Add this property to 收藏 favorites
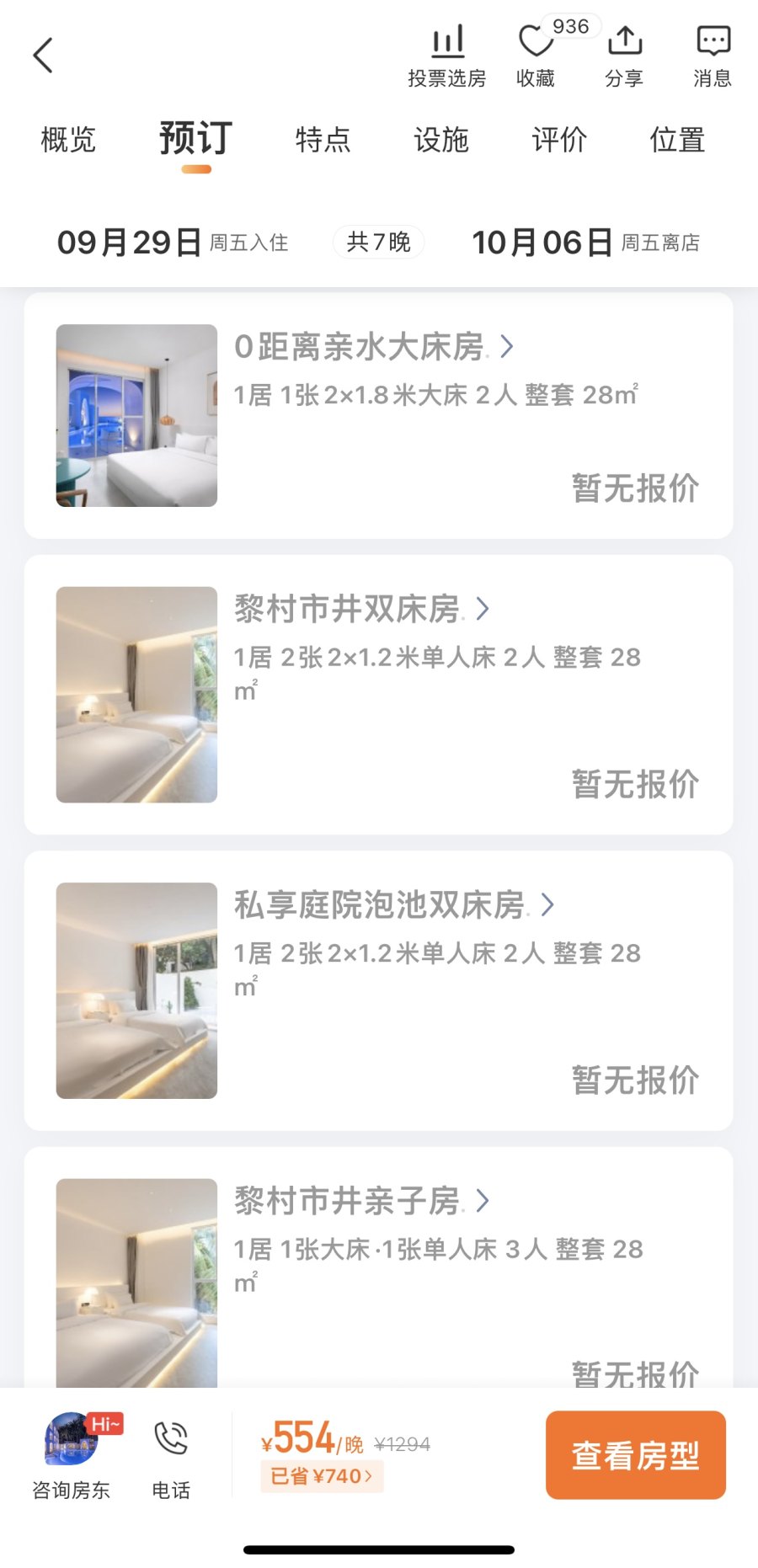The image size is (758, 1568). tap(536, 56)
